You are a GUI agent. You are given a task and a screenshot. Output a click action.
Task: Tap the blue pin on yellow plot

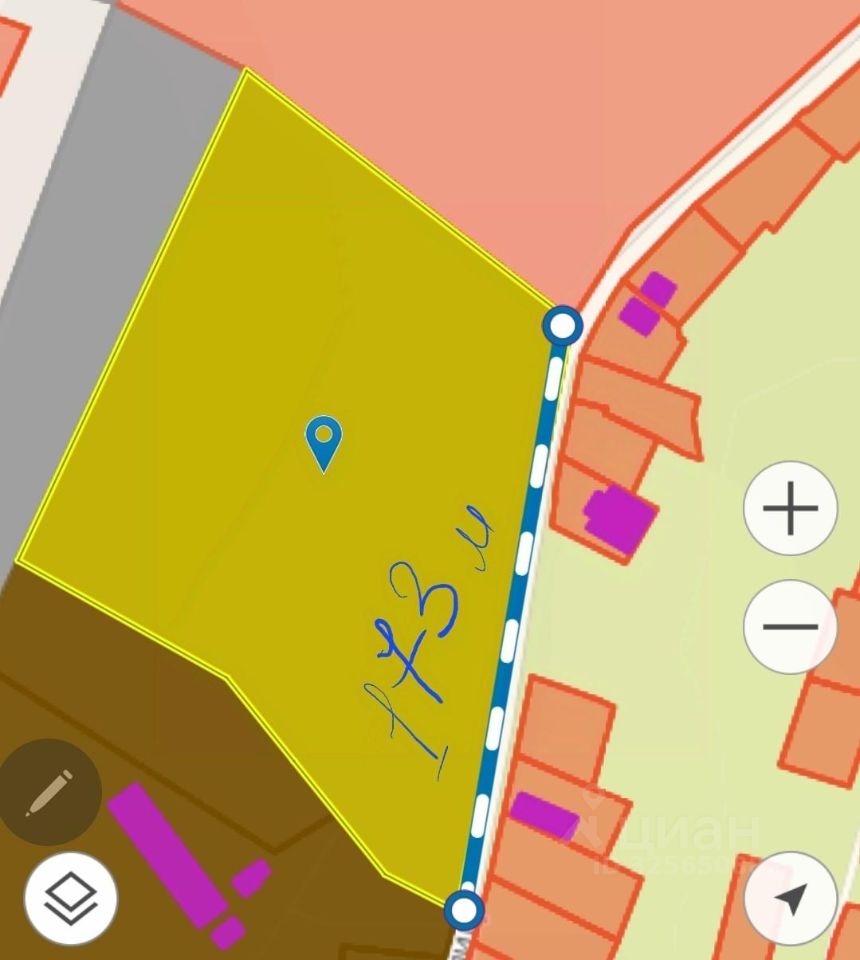pos(323,441)
